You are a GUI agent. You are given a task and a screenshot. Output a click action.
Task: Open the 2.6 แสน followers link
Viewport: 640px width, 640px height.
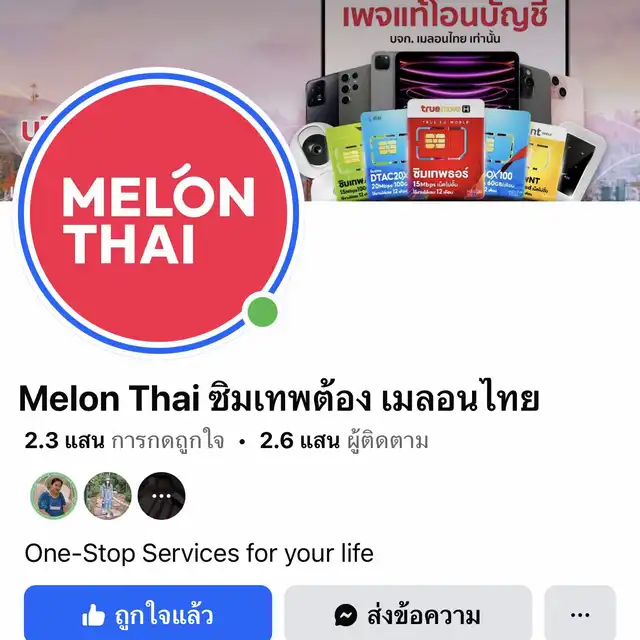coord(344,441)
